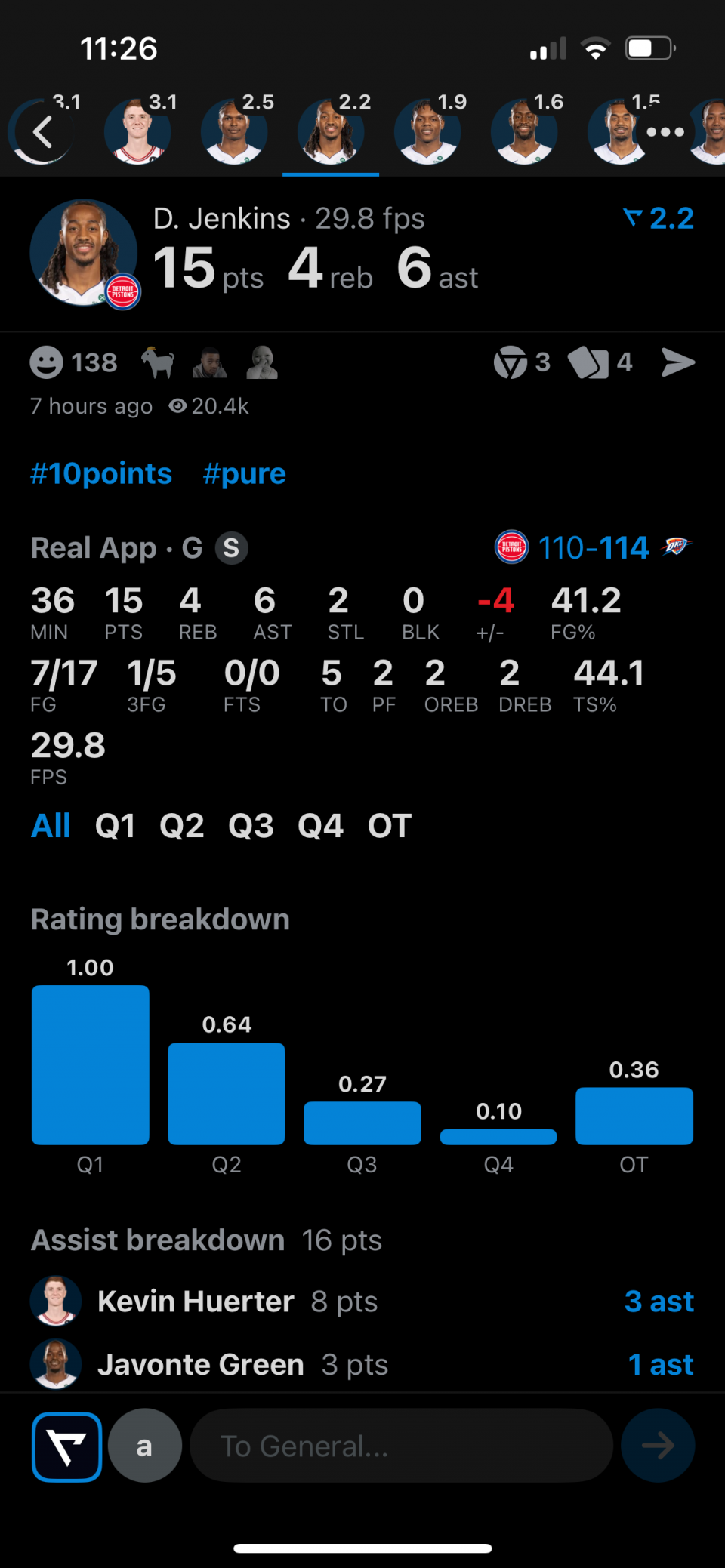Select the player avatar rated 1.9
Screen dimensions: 725x1568
(x=427, y=131)
